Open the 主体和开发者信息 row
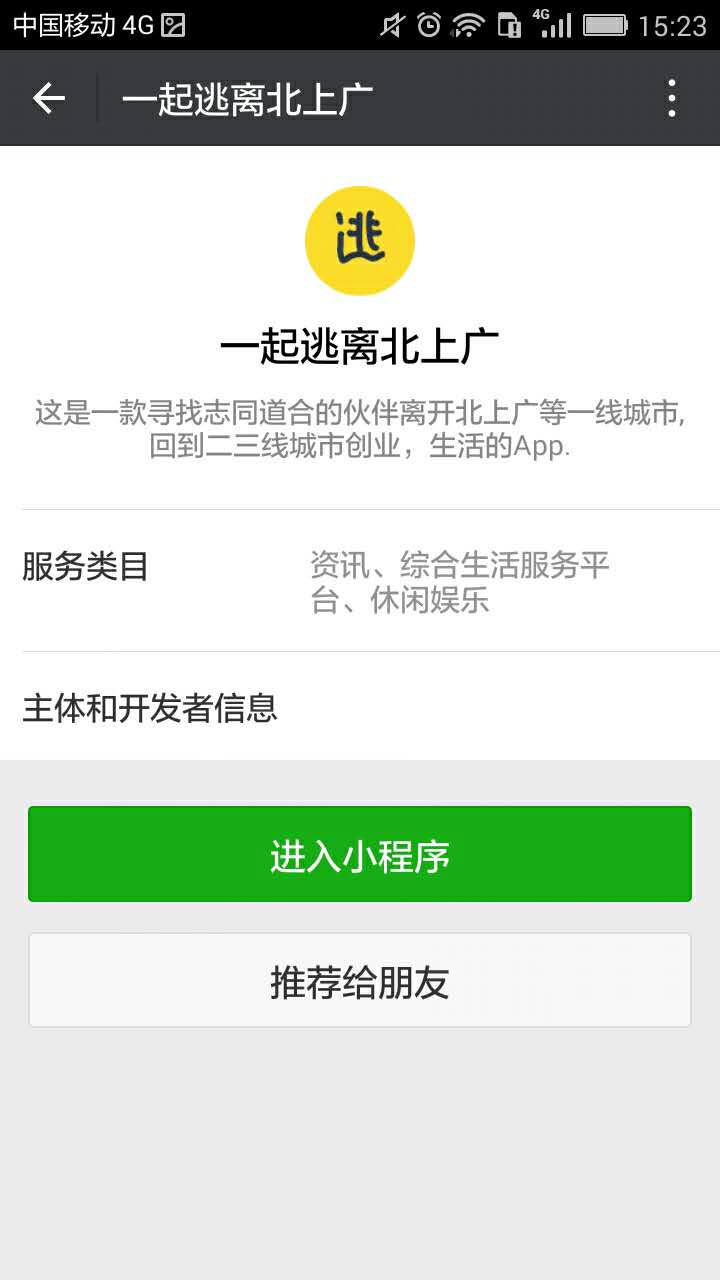Image resolution: width=720 pixels, height=1280 pixels. pos(360,708)
